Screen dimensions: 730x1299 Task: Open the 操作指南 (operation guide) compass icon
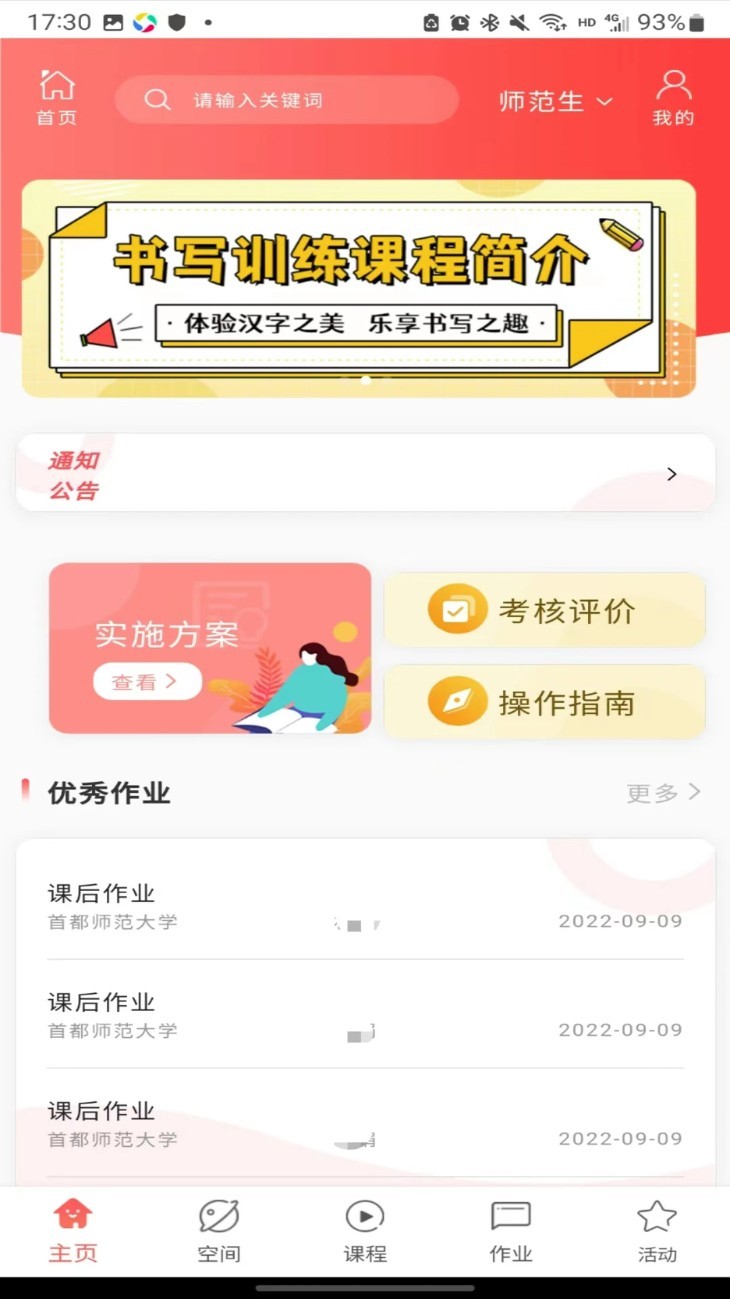pyautogui.click(x=456, y=701)
